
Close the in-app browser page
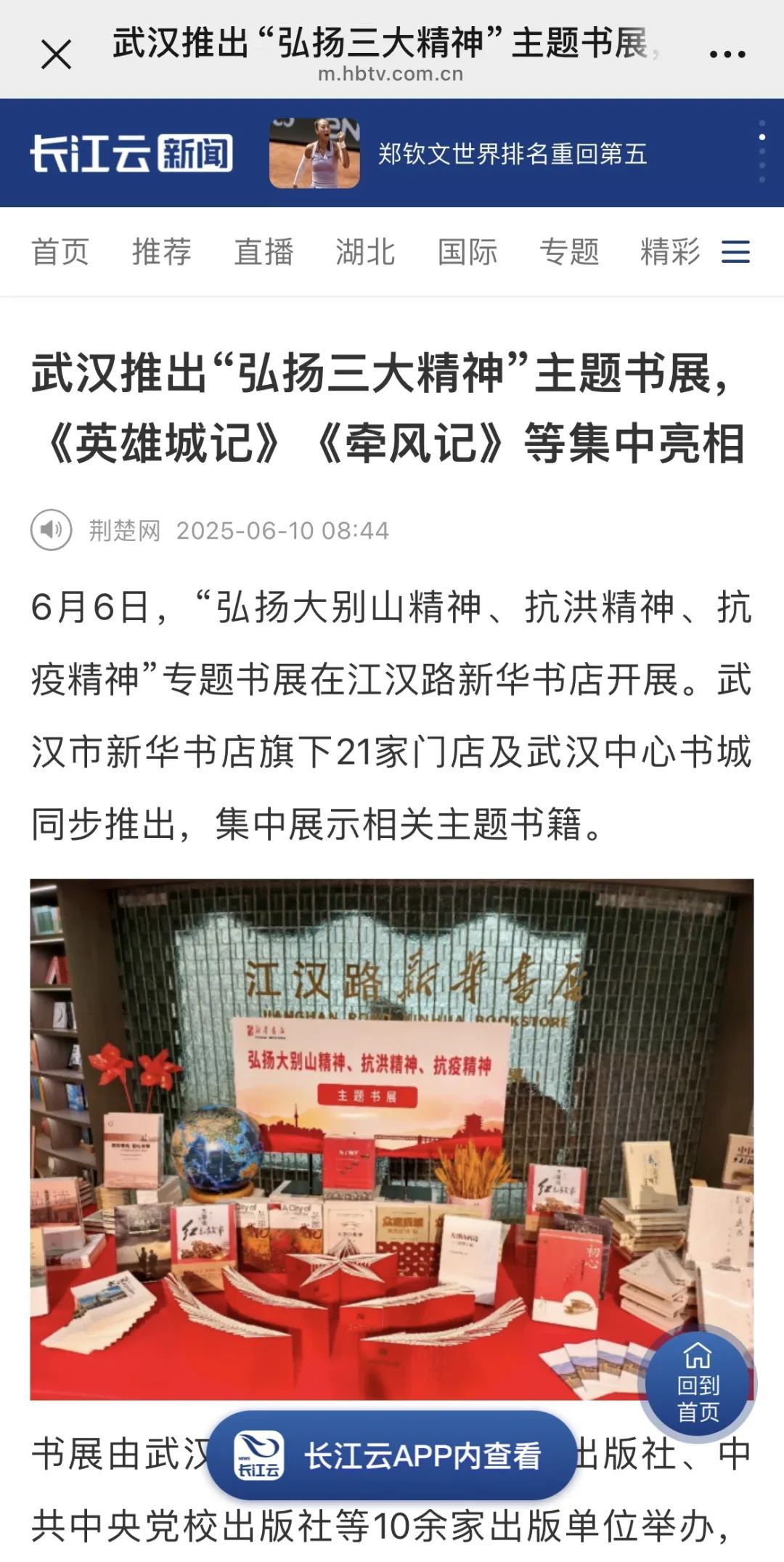coord(56,54)
